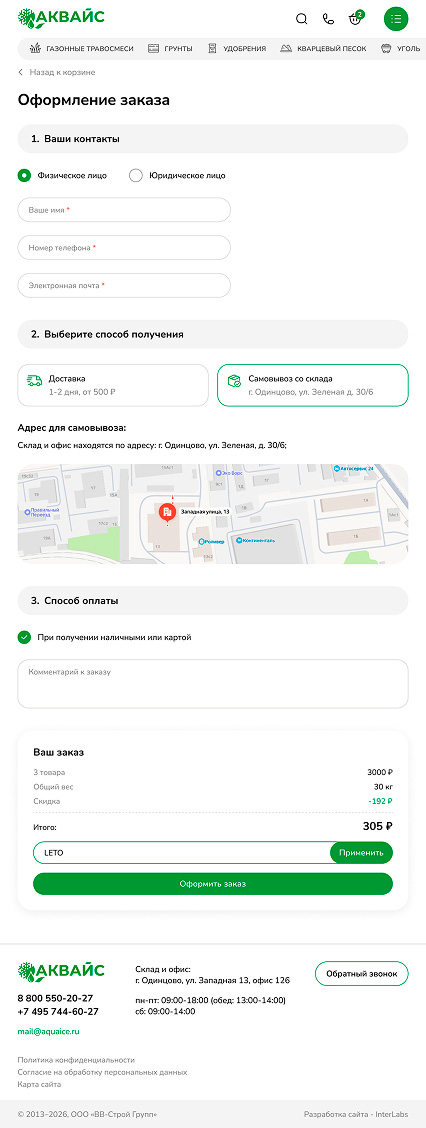The width and height of the screenshot is (426, 1128).
Task: Apply the promo code with Применить
Action: point(362,852)
